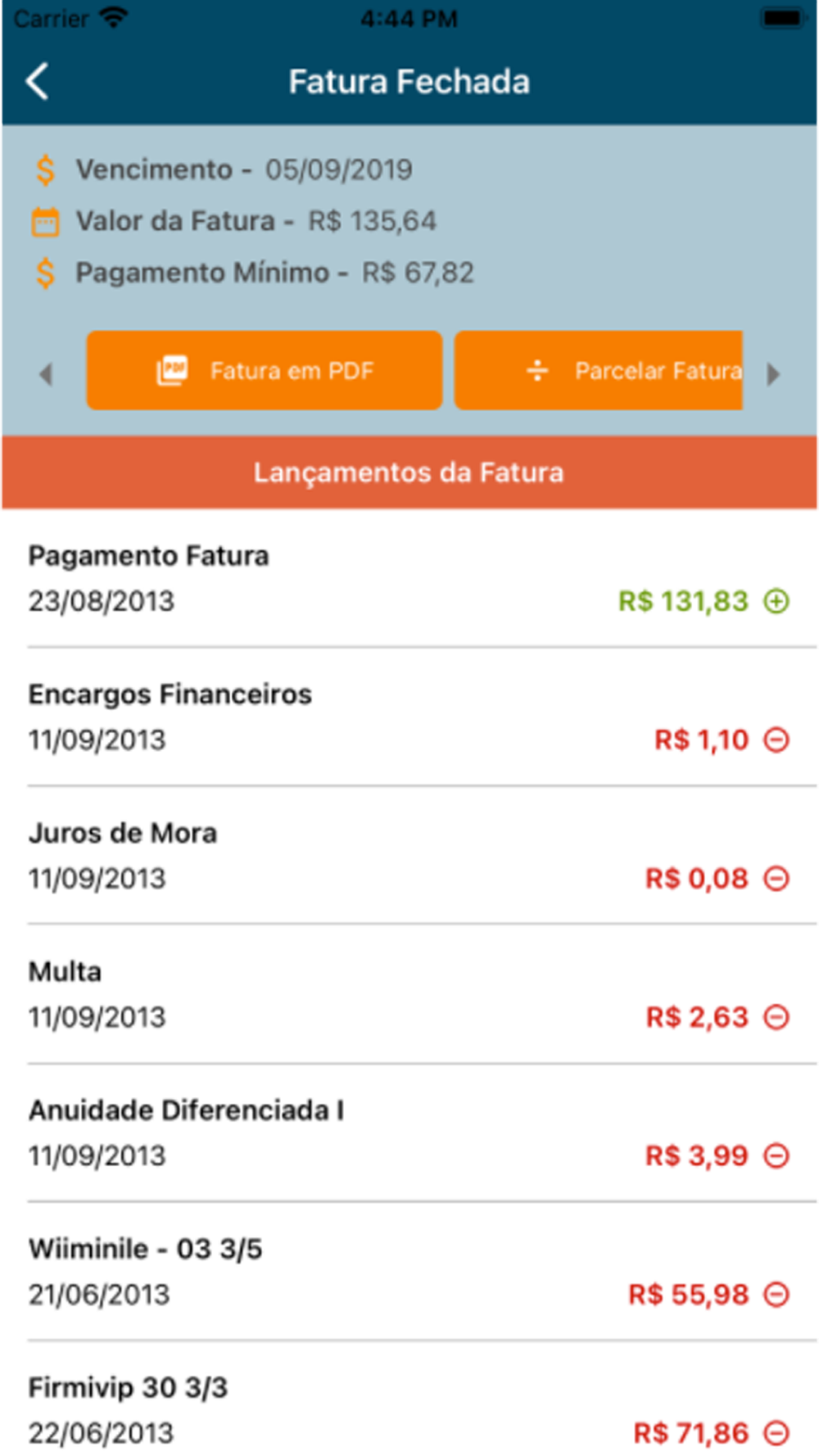Screen dimensions: 819x1456
Task: Select the Multa entry
Action: (x=409, y=994)
